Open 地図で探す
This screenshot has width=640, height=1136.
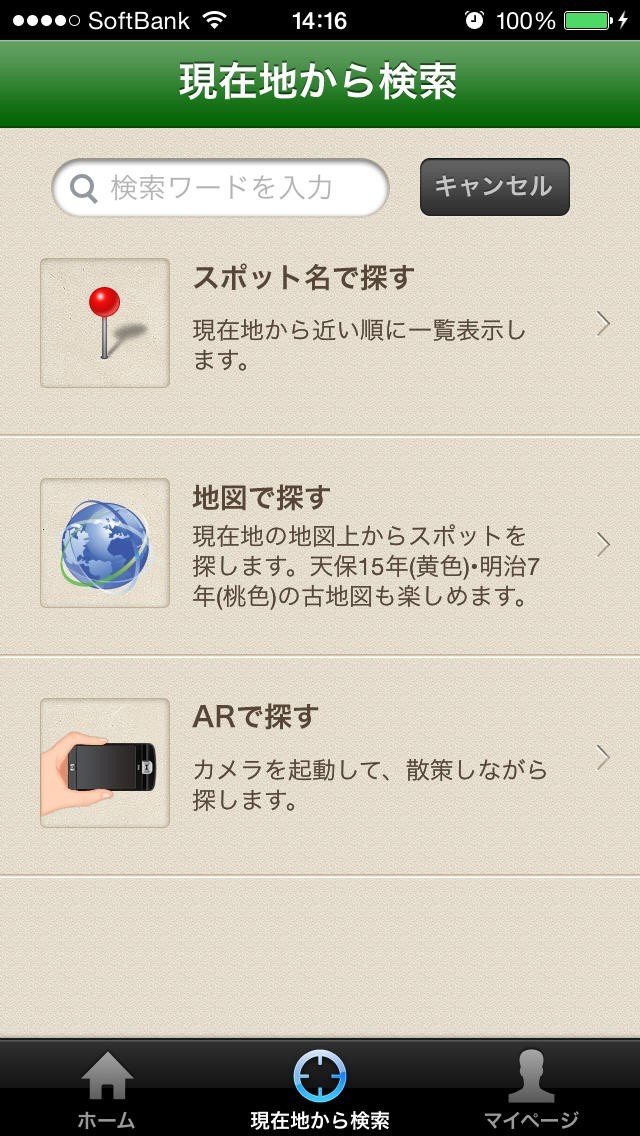tap(320, 544)
